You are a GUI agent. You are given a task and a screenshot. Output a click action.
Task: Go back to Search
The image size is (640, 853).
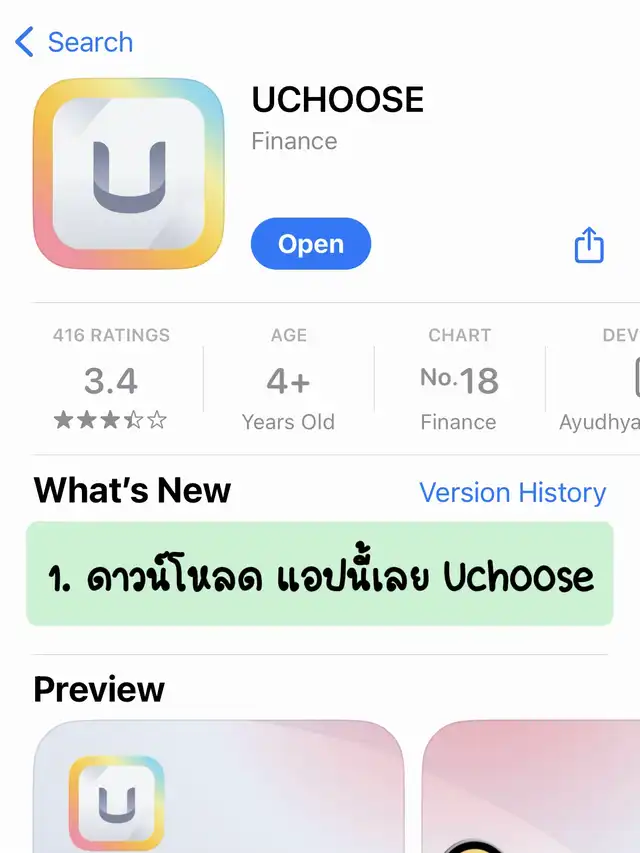(74, 42)
